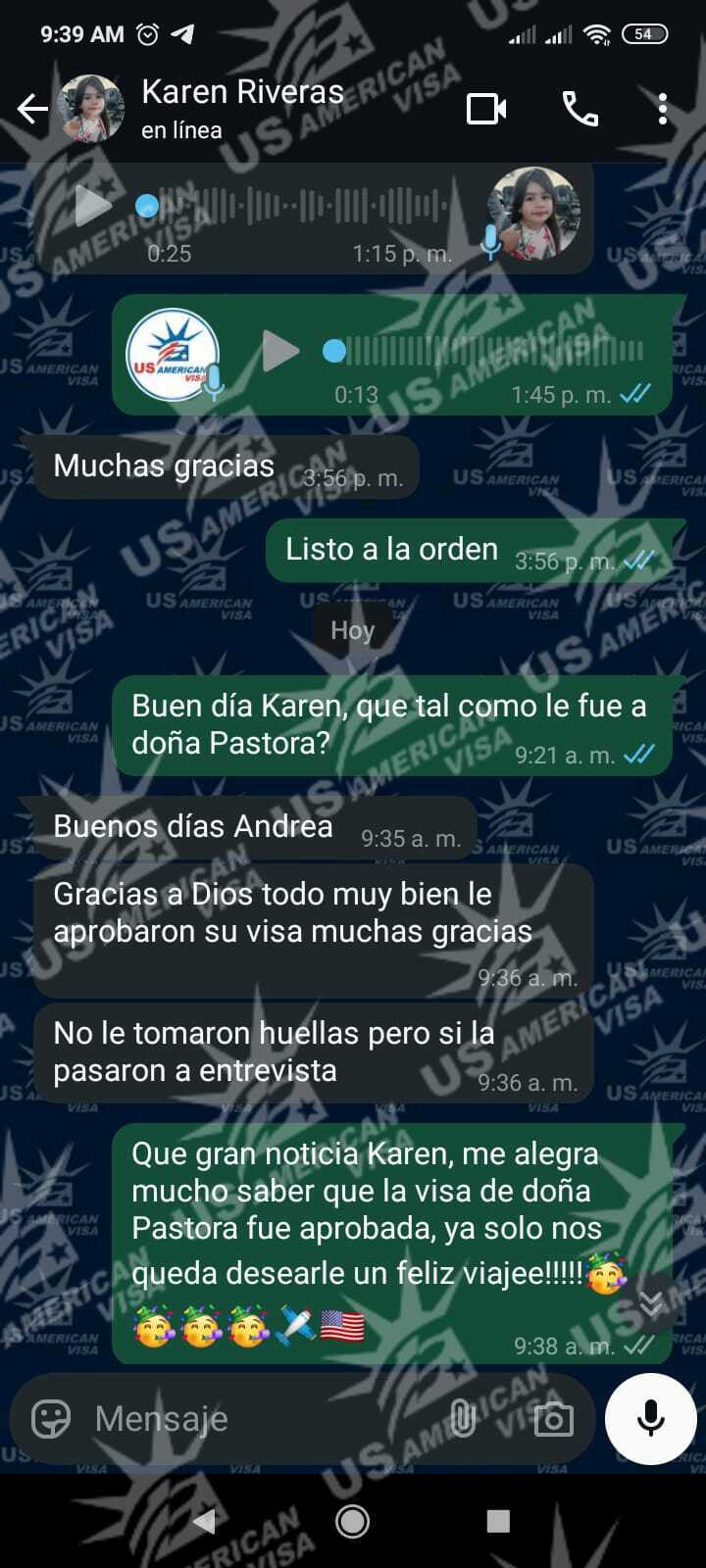706x1568 pixels.
Task: Jump to the latest messages
Action: (x=651, y=1303)
